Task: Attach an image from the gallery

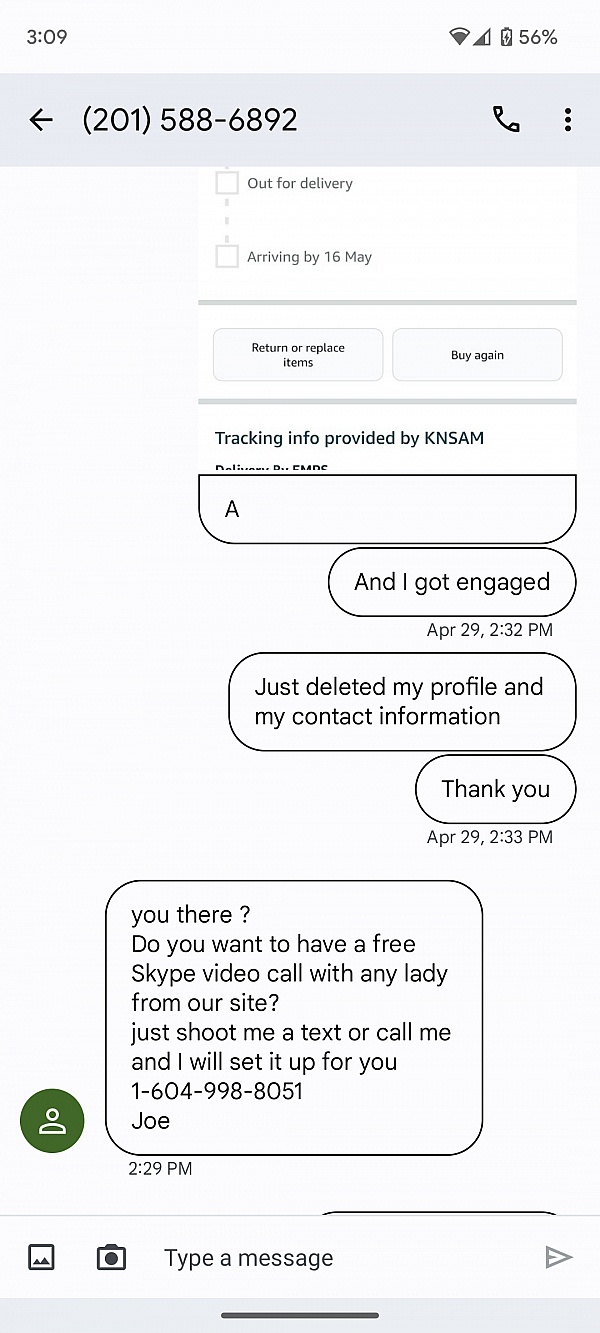Action: (x=41, y=1257)
